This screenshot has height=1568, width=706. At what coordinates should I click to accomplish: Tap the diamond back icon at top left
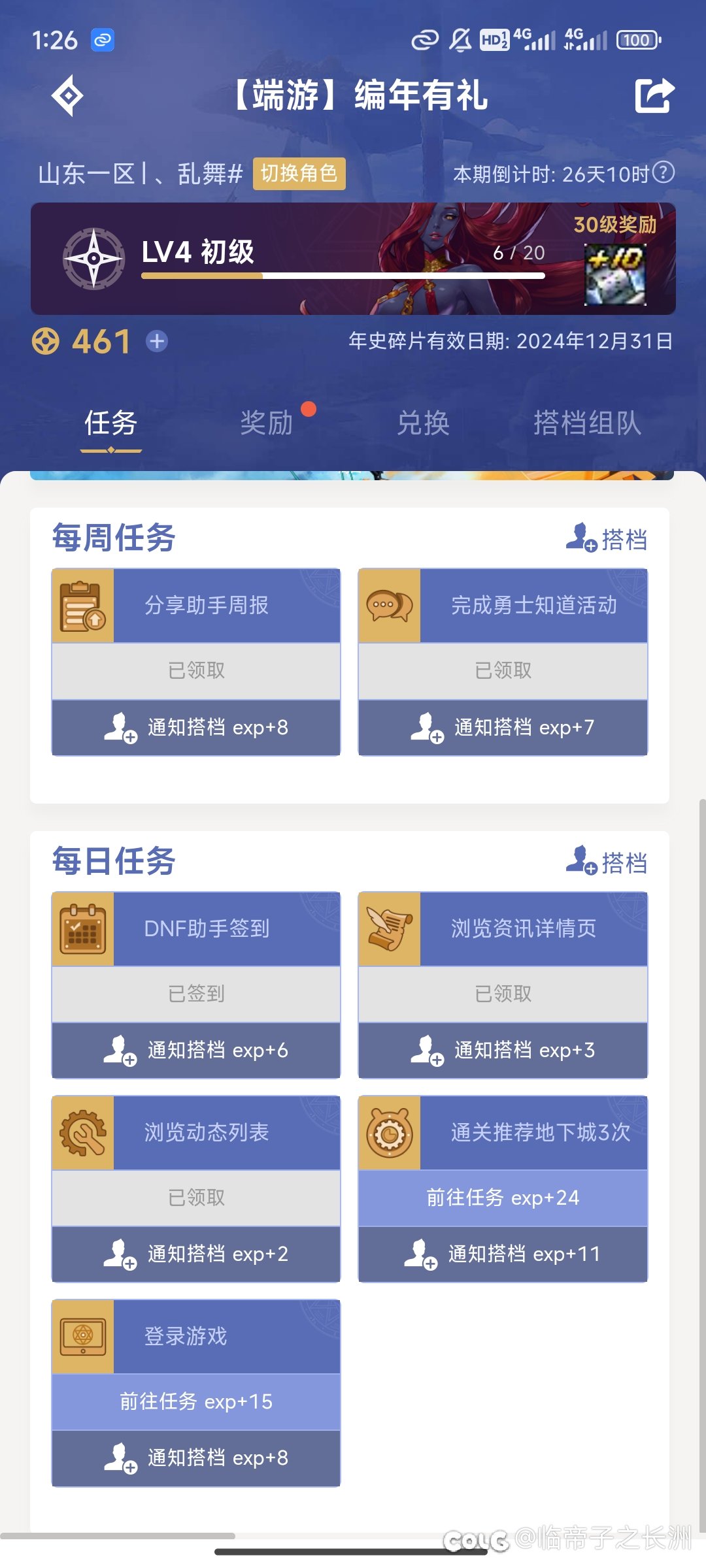click(x=67, y=96)
